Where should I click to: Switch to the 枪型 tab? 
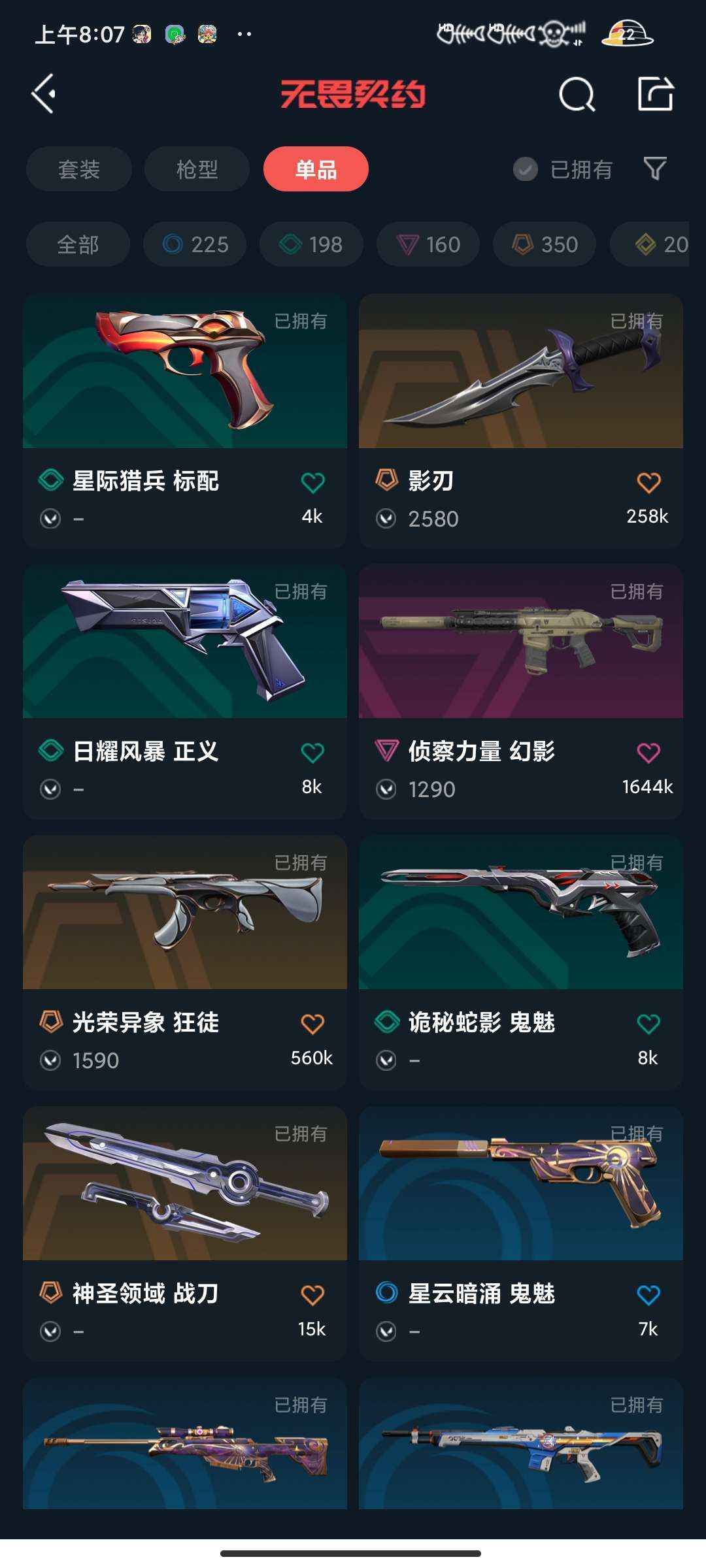pyautogui.click(x=197, y=169)
